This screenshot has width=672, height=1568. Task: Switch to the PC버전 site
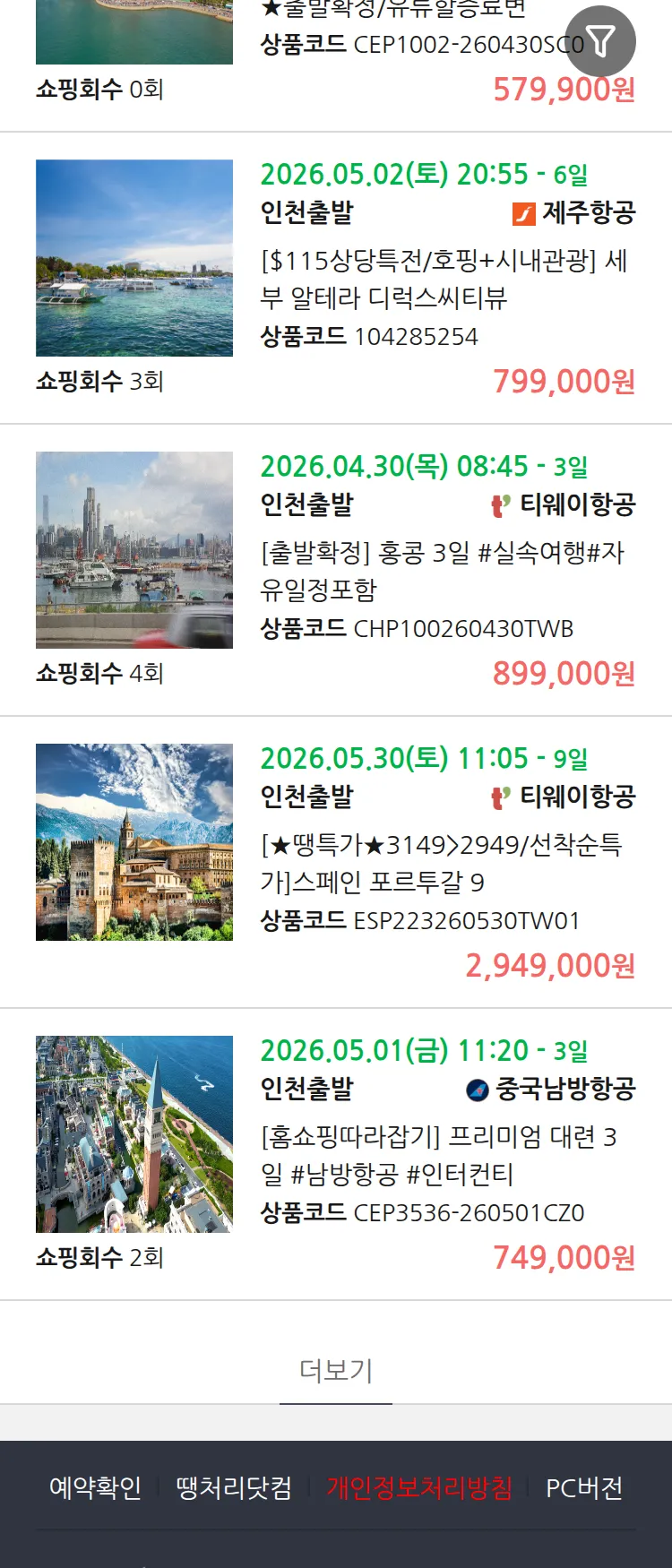[584, 1488]
